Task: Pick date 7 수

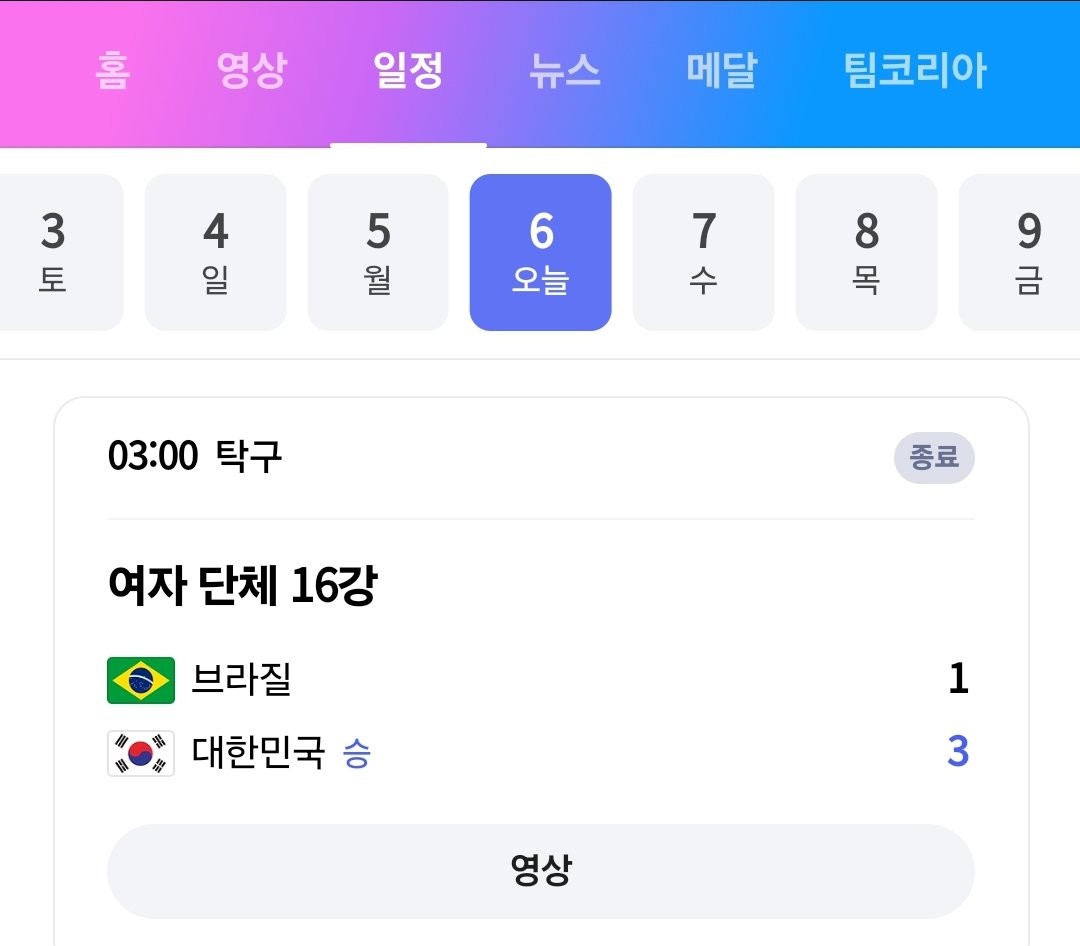Action: pyautogui.click(x=703, y=252)
